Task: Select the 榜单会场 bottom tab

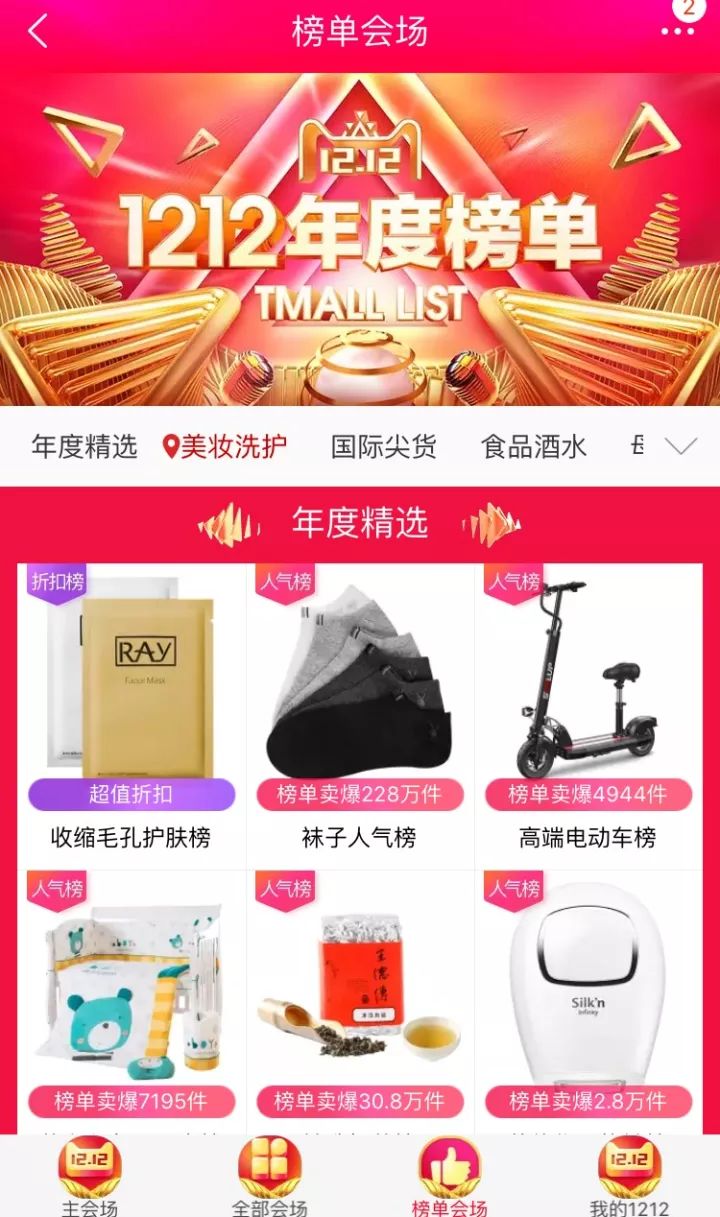Action: (x=450, y=1177)
